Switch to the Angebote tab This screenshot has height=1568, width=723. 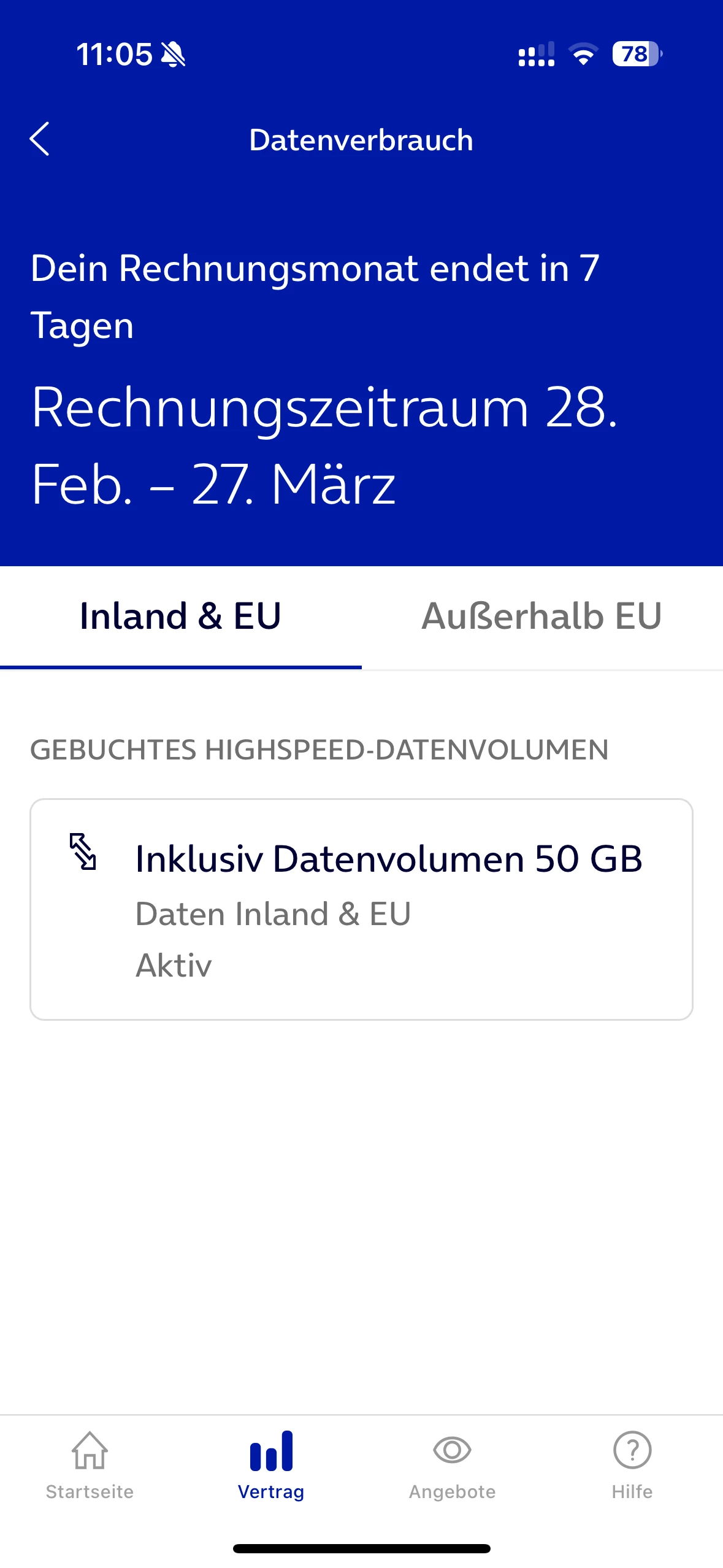coord(452,1465)
